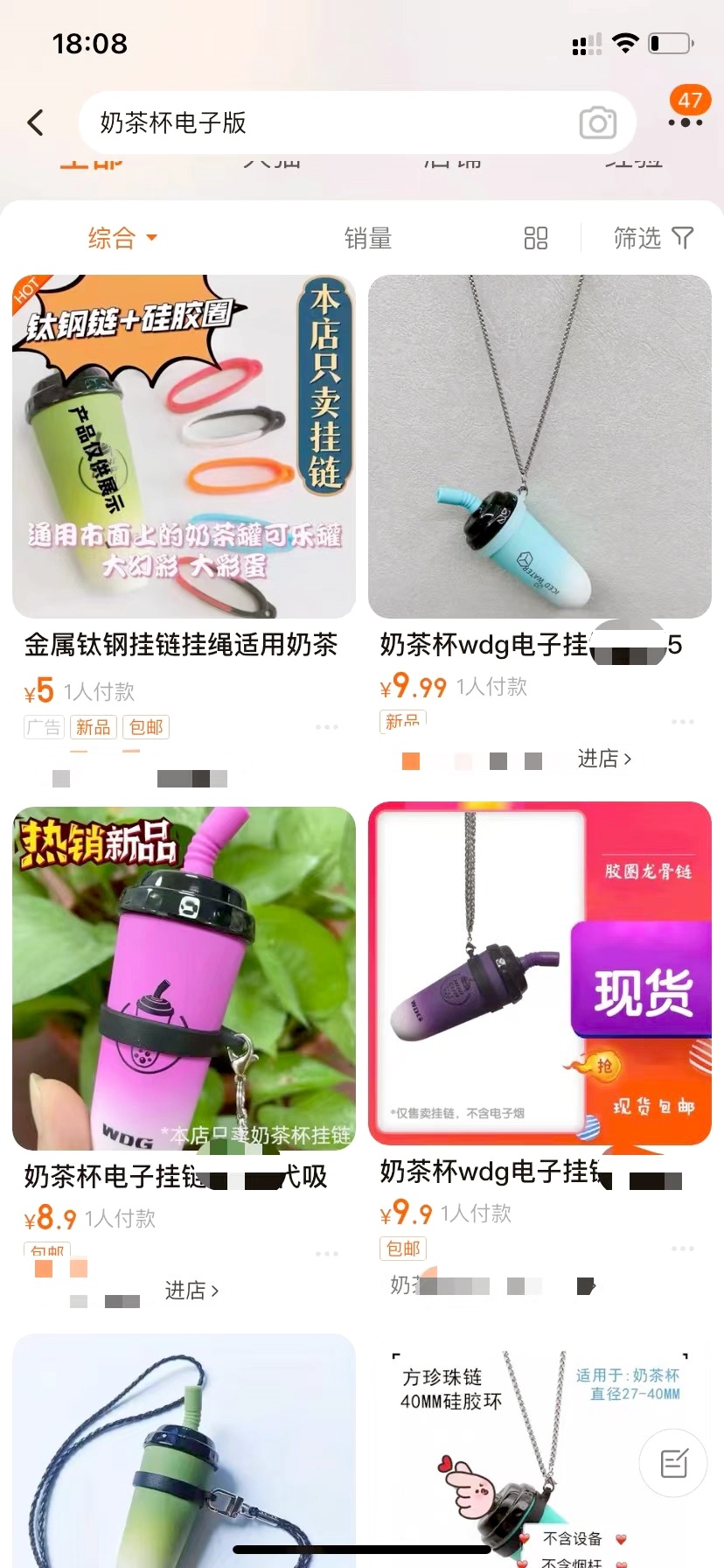Switch the grid layout view

click(x=536, y=238)
